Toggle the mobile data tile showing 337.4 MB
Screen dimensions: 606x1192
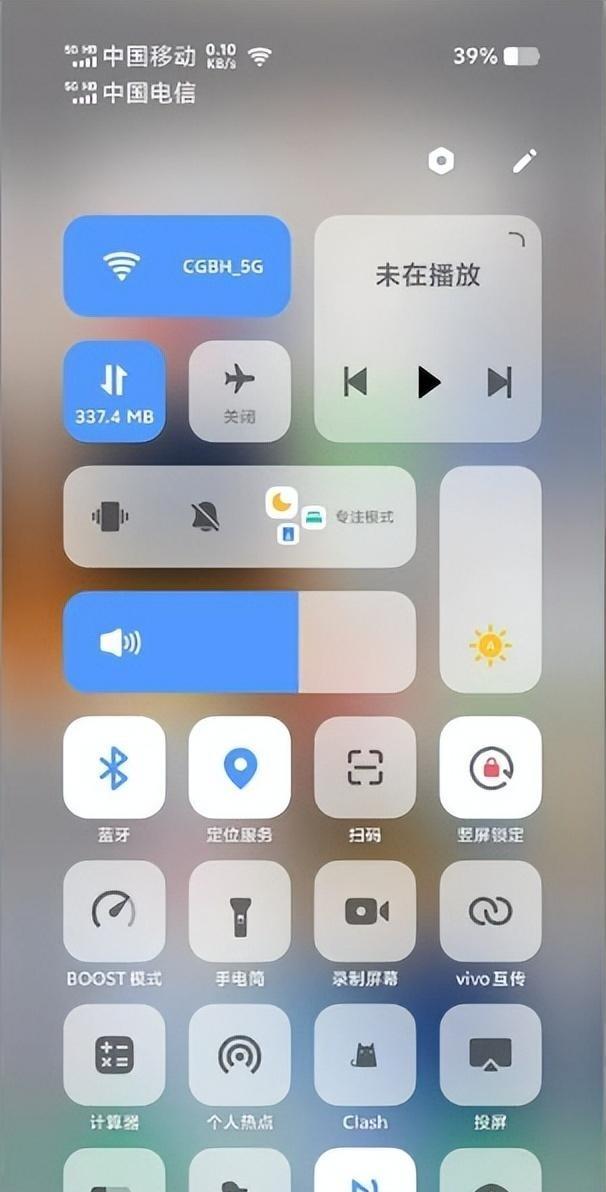tap(114, 391)
